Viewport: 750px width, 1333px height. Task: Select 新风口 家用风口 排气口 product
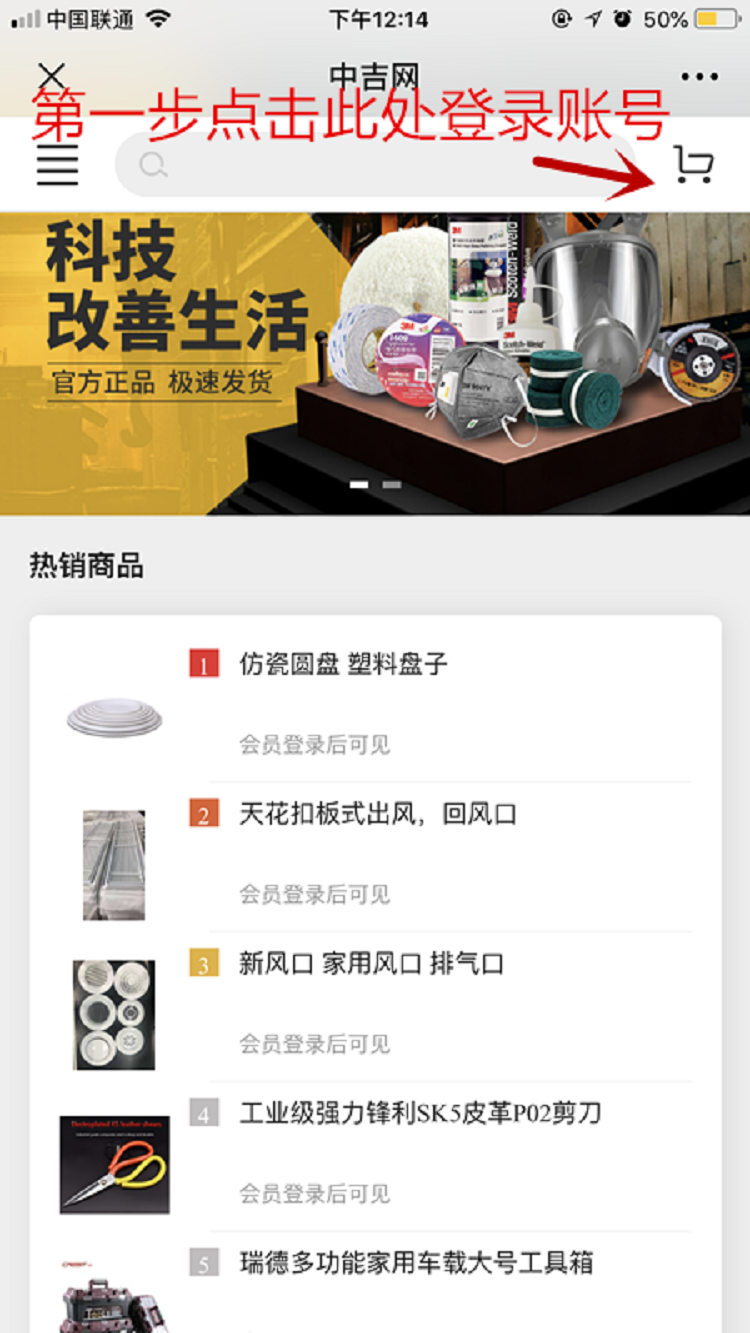(375, 1007)
